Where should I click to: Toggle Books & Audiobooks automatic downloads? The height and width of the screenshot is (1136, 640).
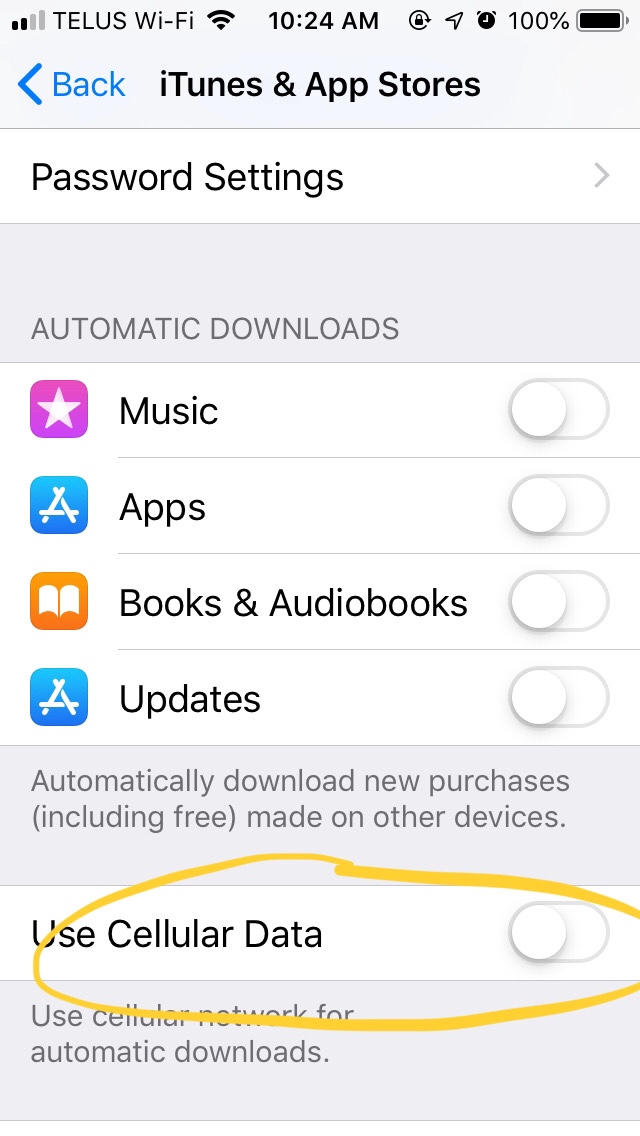click(x=558, y=603)
